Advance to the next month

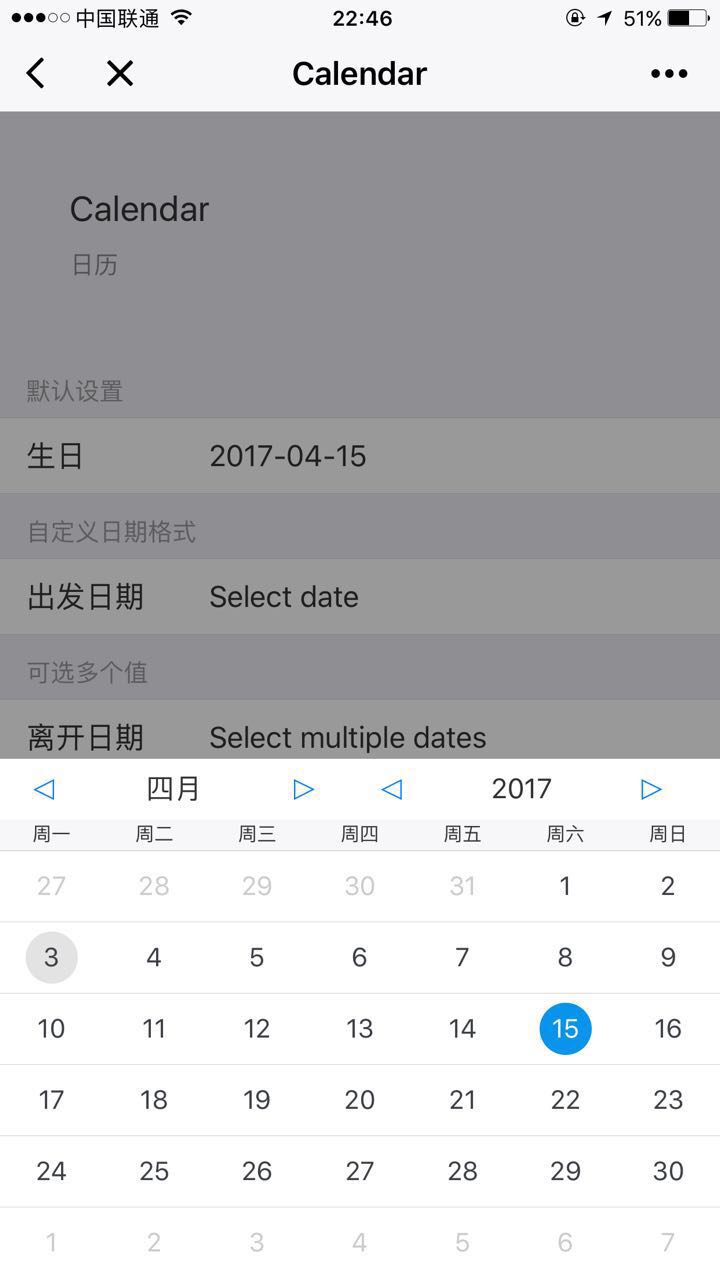point(303,789)
